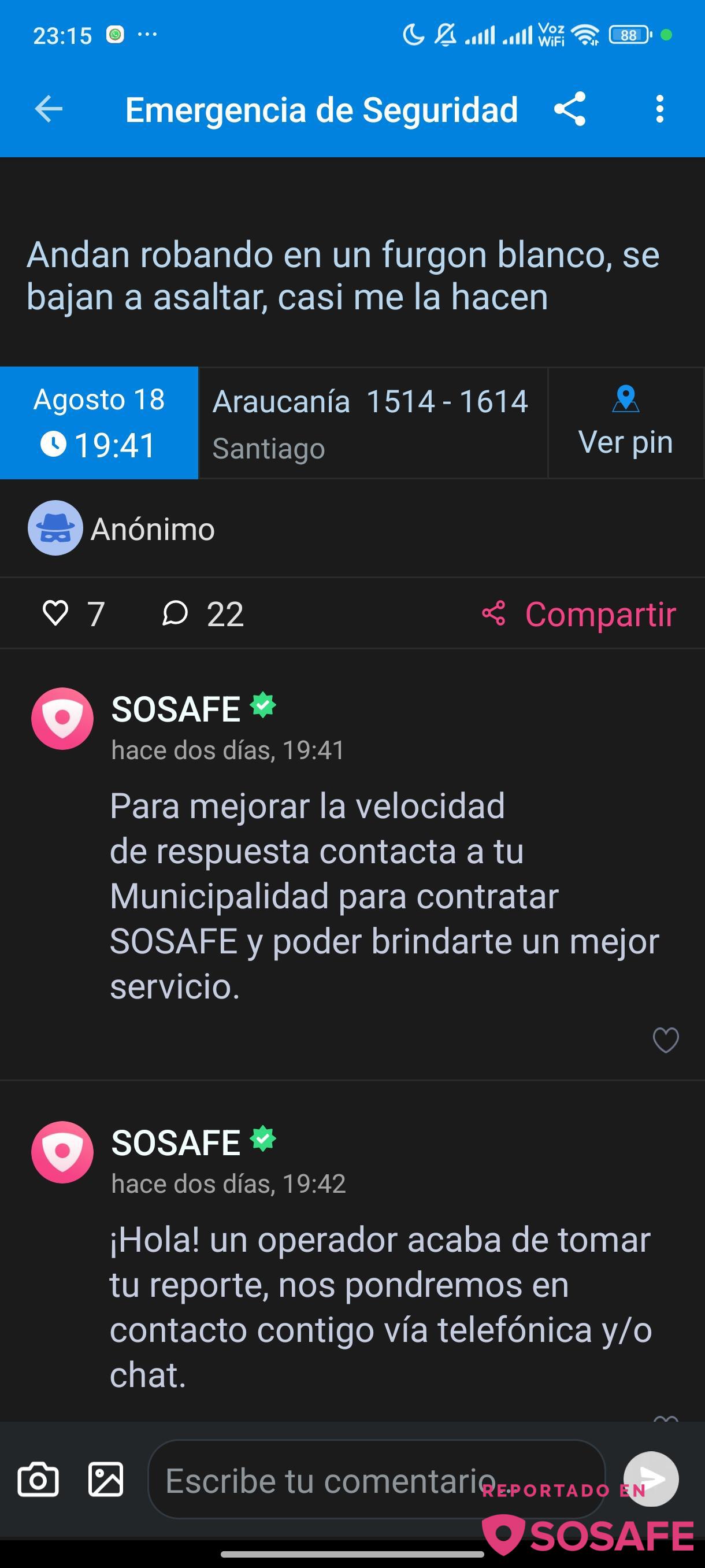Viewport: 705px width, 1568px height.
Task: Share the report from the app bar
Action: tap(569, 110)
